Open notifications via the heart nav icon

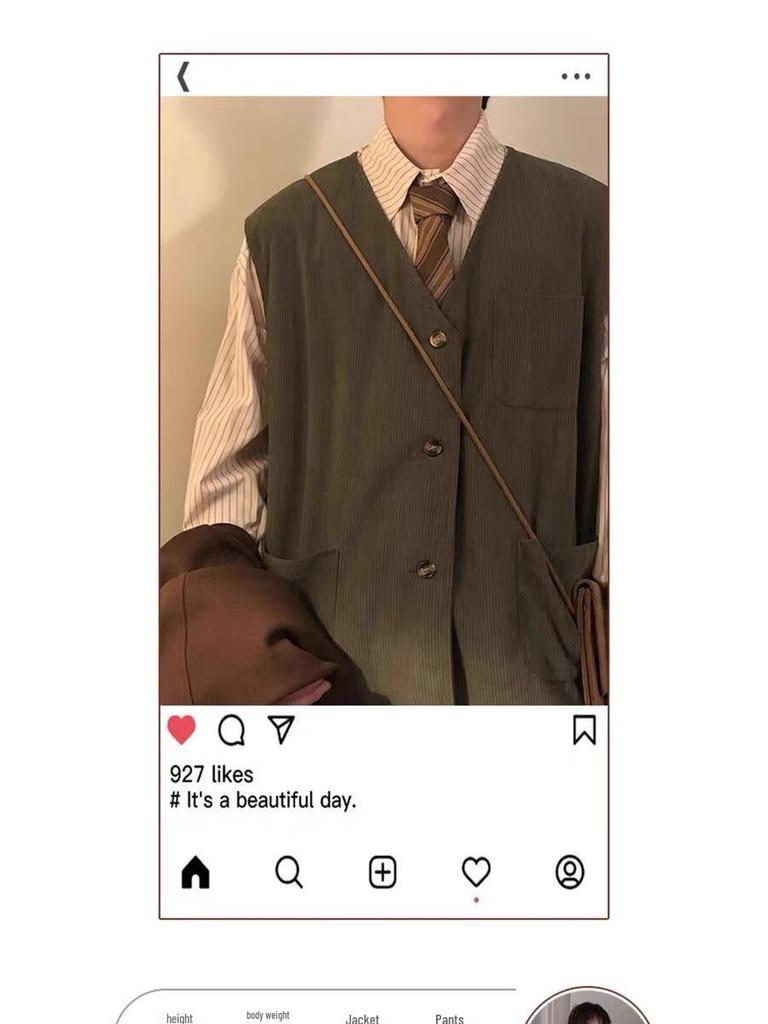[477, 873]
